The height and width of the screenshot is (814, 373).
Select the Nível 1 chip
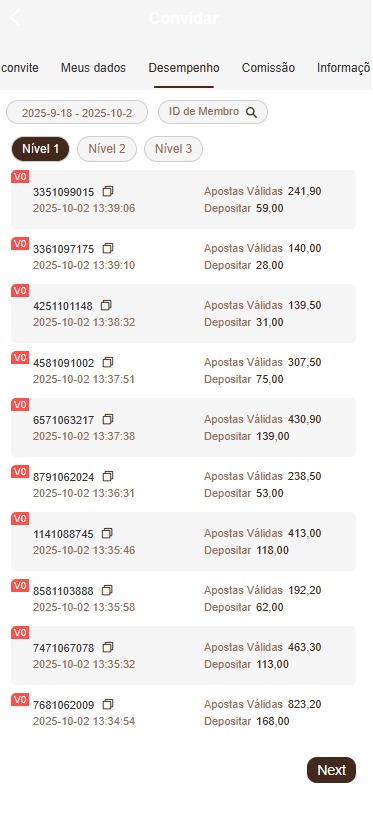40,149
